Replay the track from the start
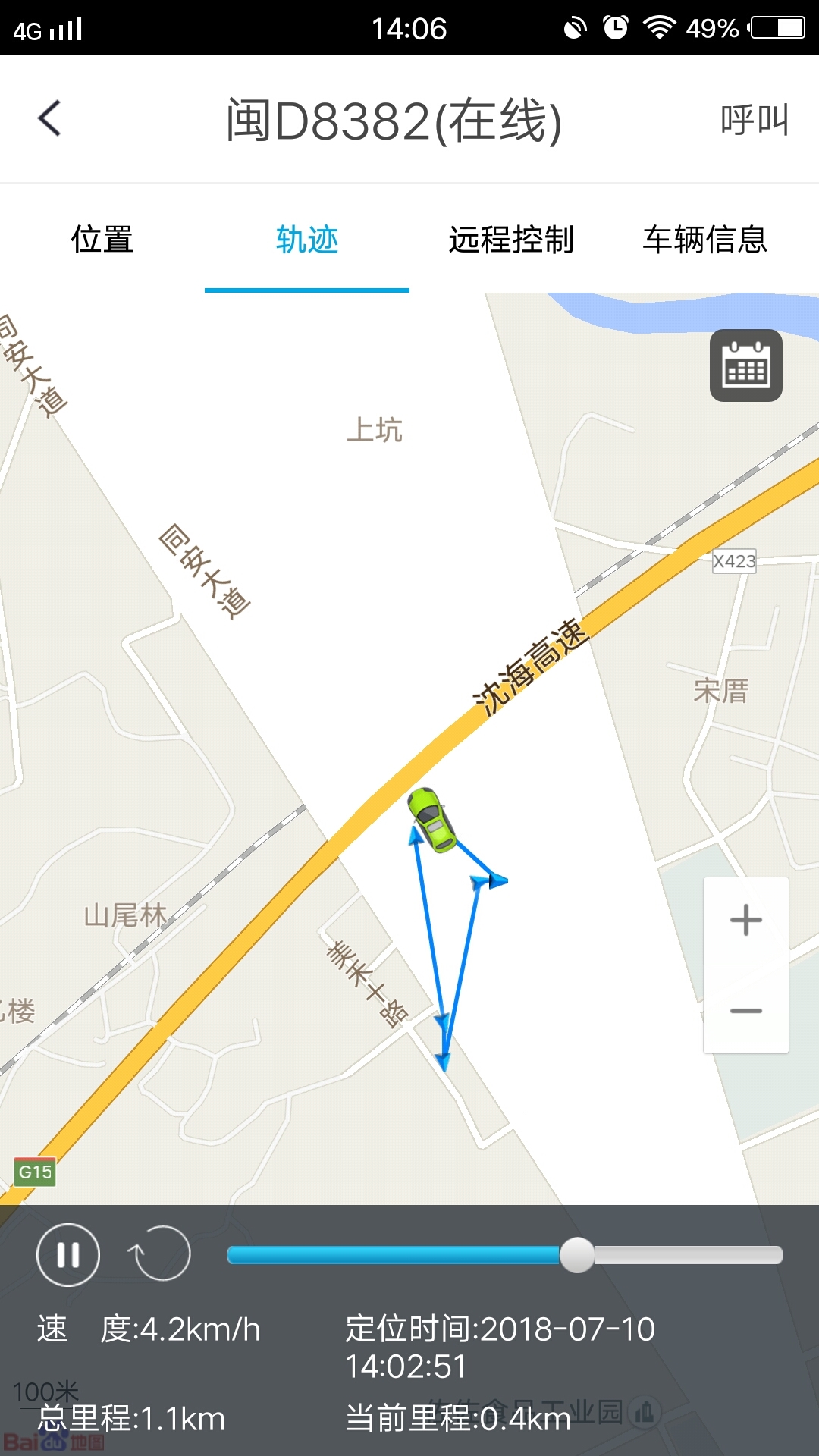 coord(159,1254)
